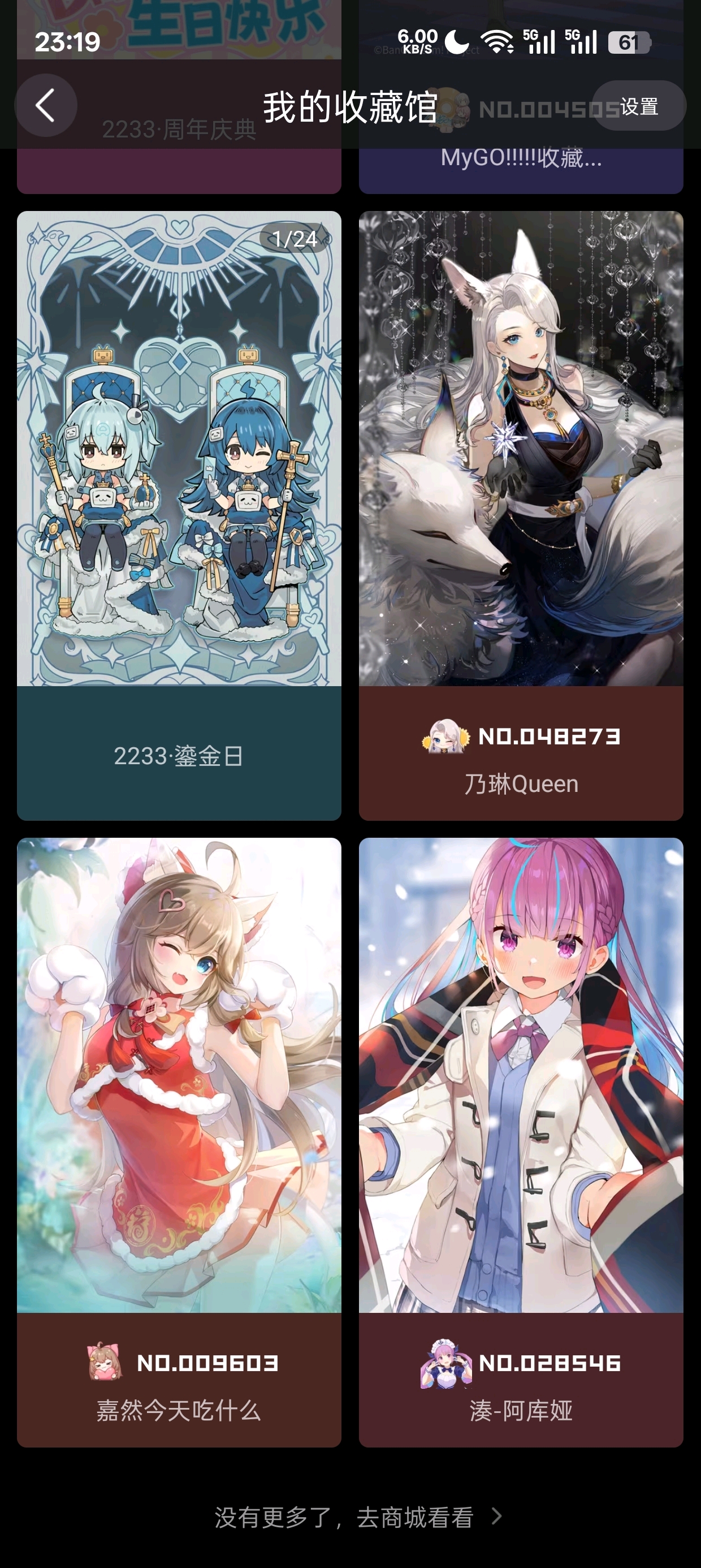Viewport: 701px width, 1568px height.
Task: Open the 2233·周年庆典 collection card
Action: pyautogui.click(x=179, y=171)
